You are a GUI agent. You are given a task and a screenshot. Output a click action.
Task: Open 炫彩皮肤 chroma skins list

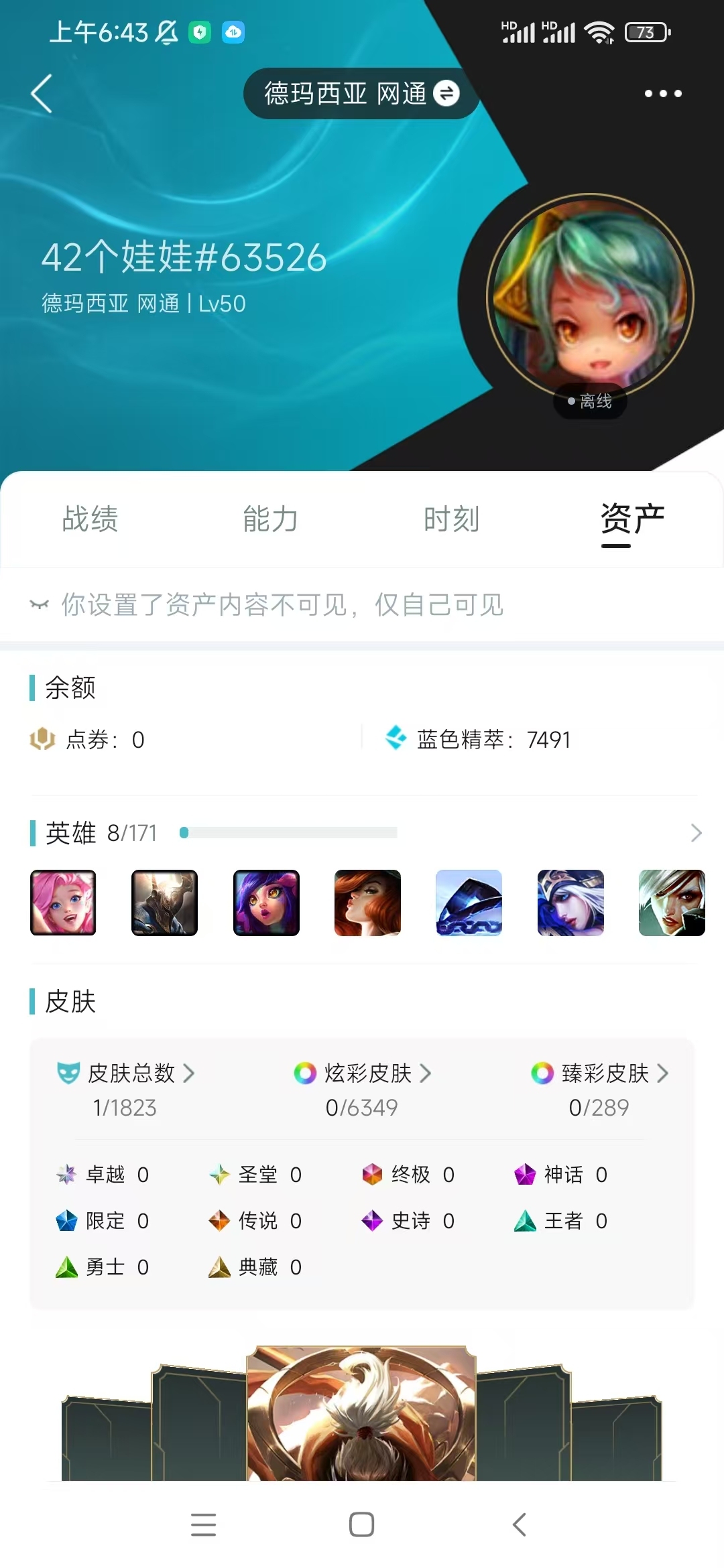click(362, 1090)
